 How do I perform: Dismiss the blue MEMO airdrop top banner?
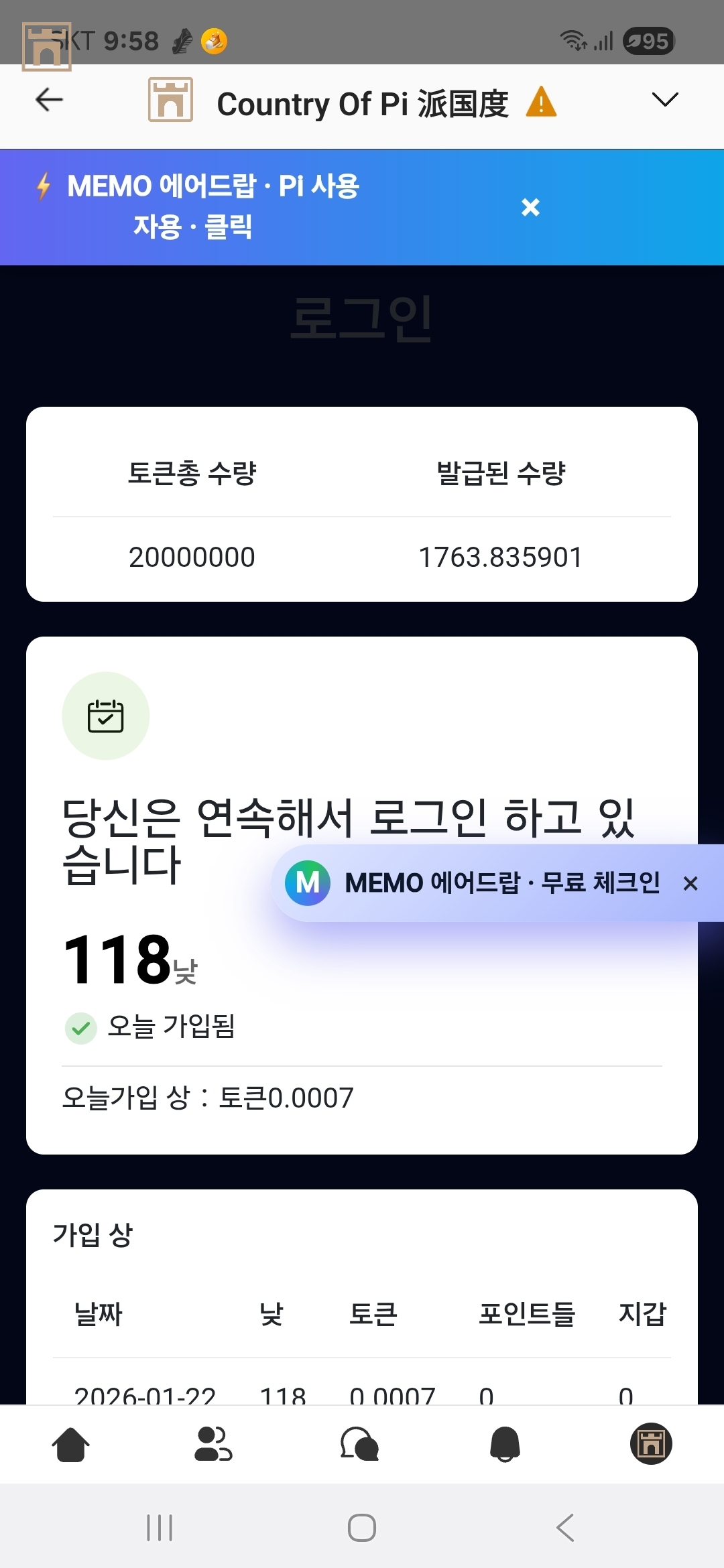point(530,207)
